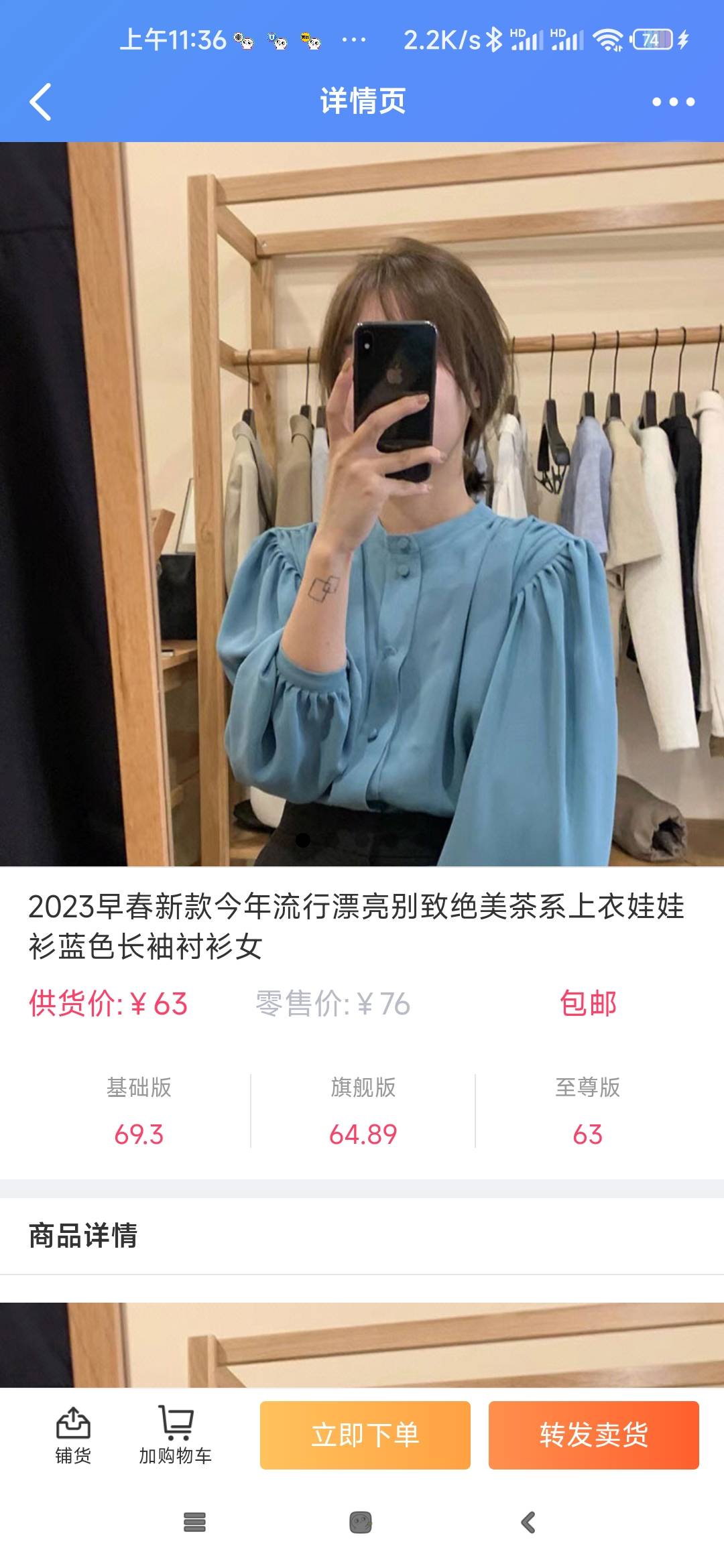Image resolution: width=724 pixels, height=1568 pixels.
Task: Go back using the header arrow
Action: click(x=40, y=102)
